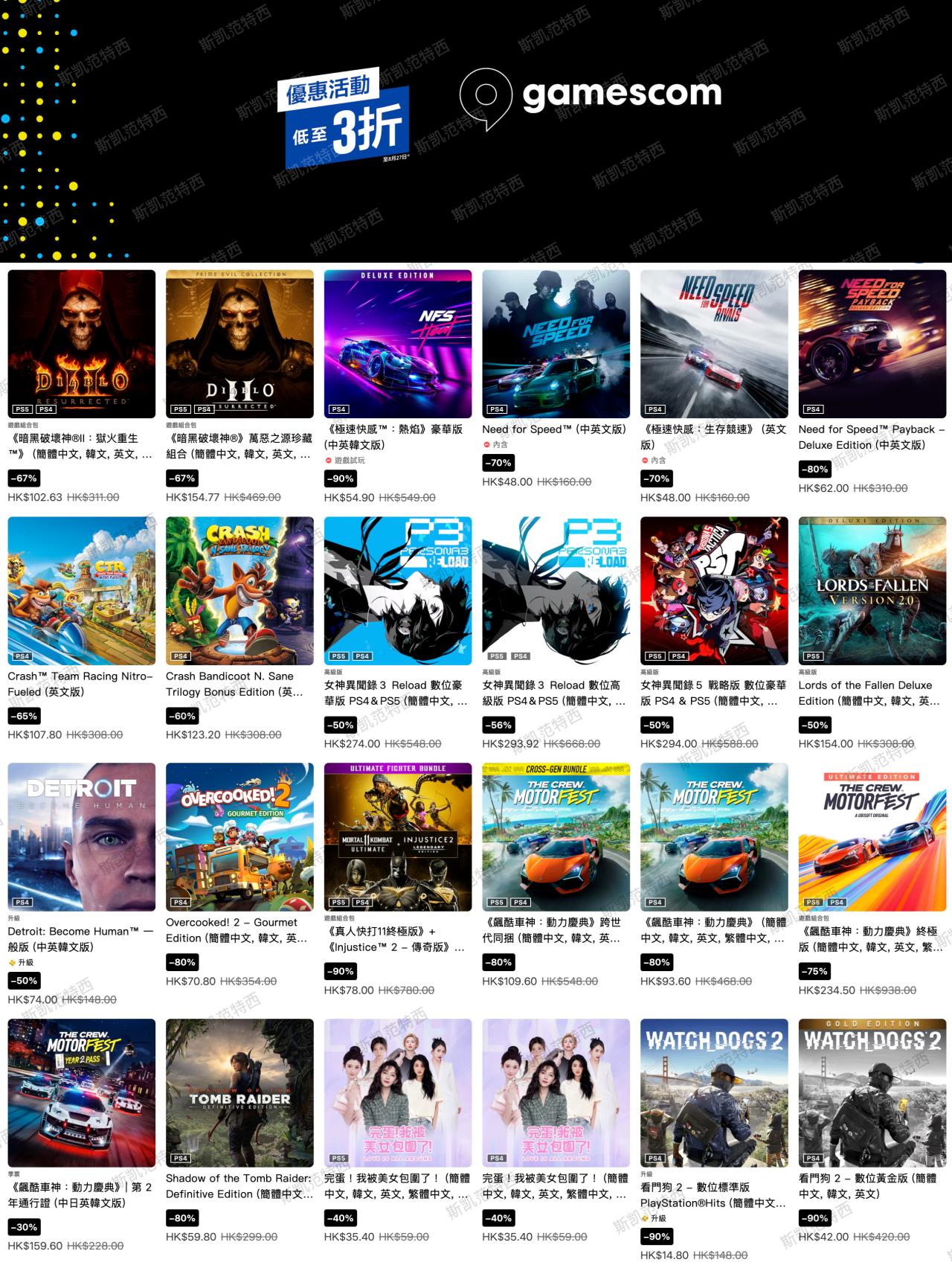Open Need for Speed (中英文版) at HK$48.00

(x=556, y=344)
